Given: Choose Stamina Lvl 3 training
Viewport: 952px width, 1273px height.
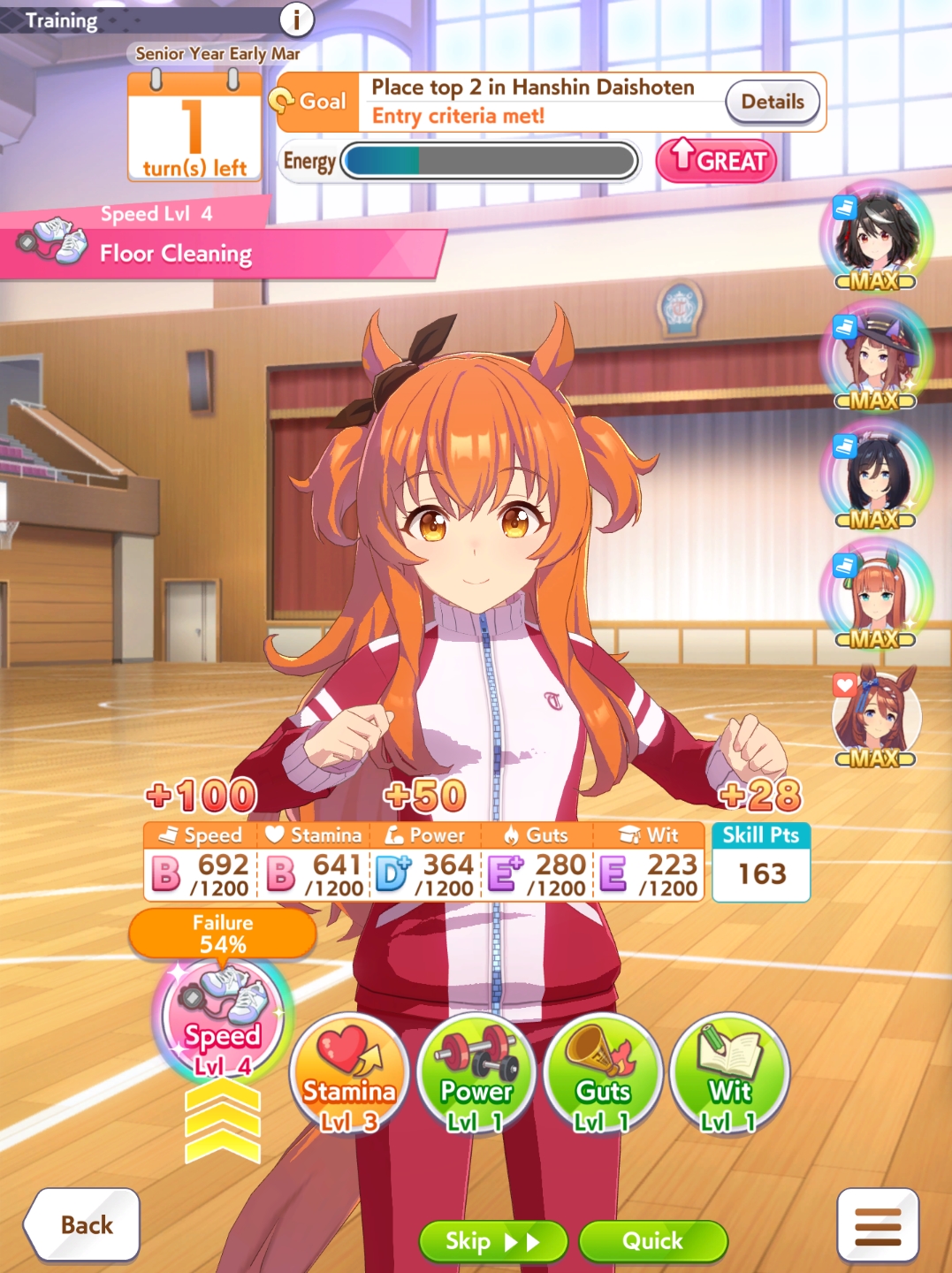Looking at the screenshot, I should tap(349, 1073).
